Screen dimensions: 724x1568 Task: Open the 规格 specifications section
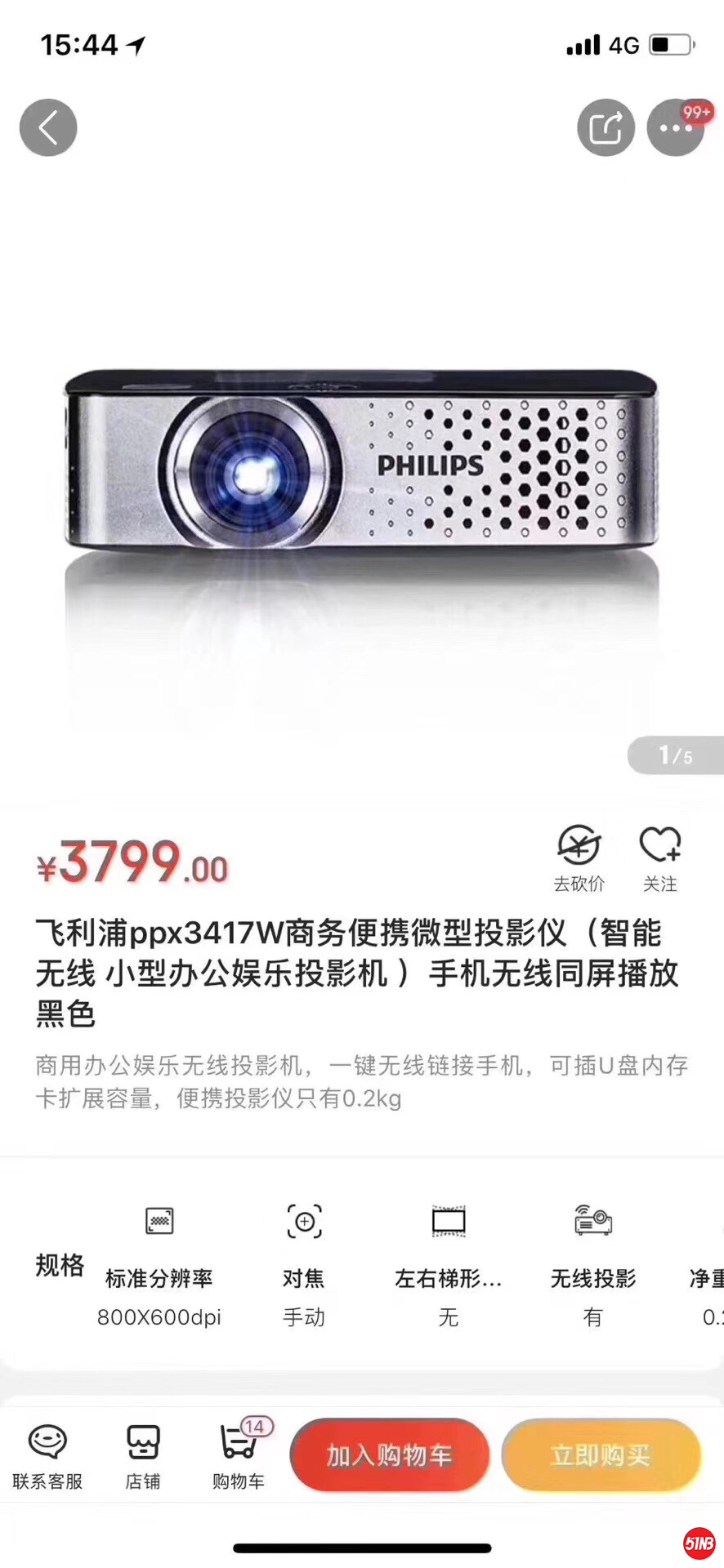click(58, 1266)
